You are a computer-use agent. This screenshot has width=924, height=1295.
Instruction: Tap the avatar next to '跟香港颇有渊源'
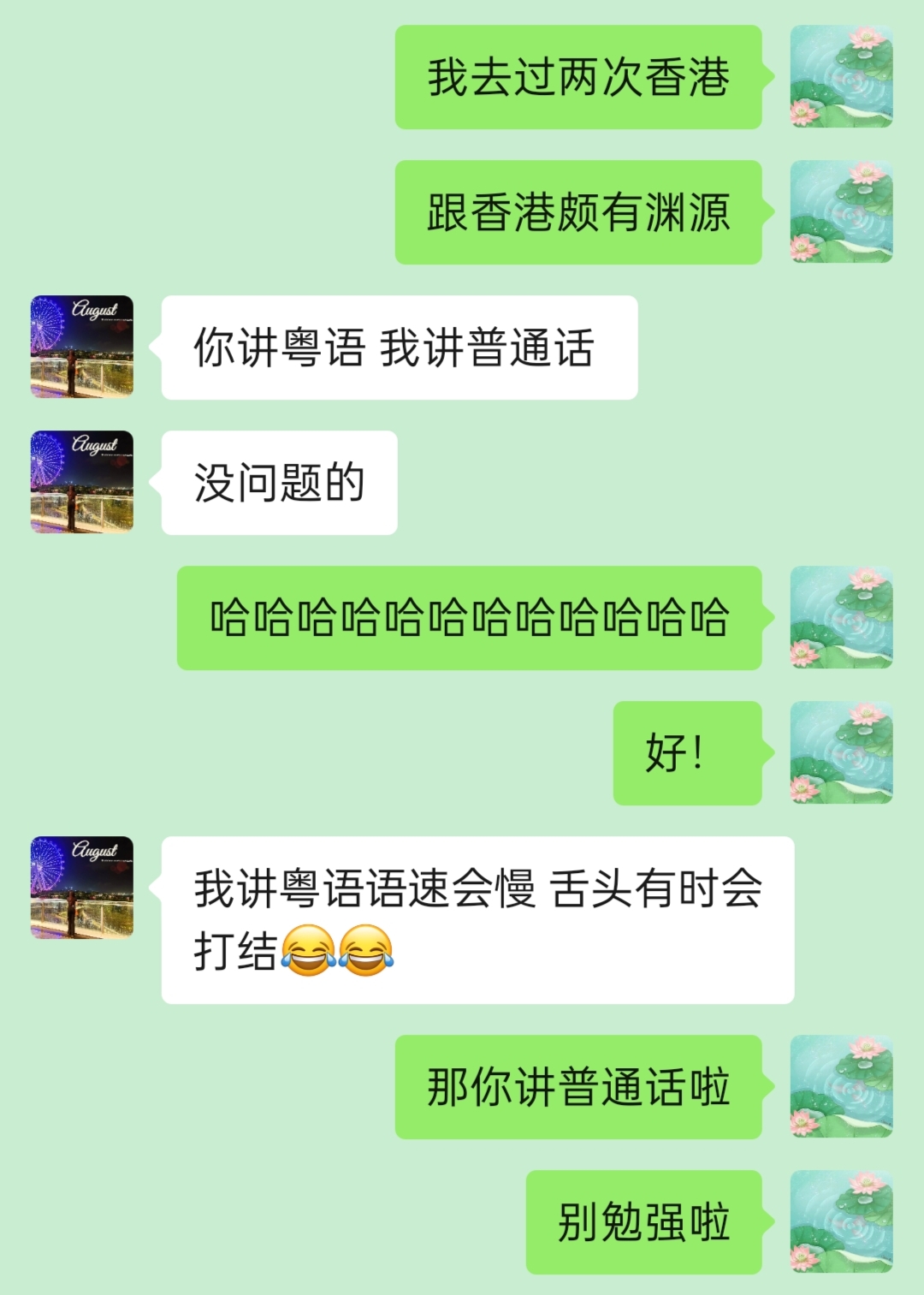click(841, 211)
